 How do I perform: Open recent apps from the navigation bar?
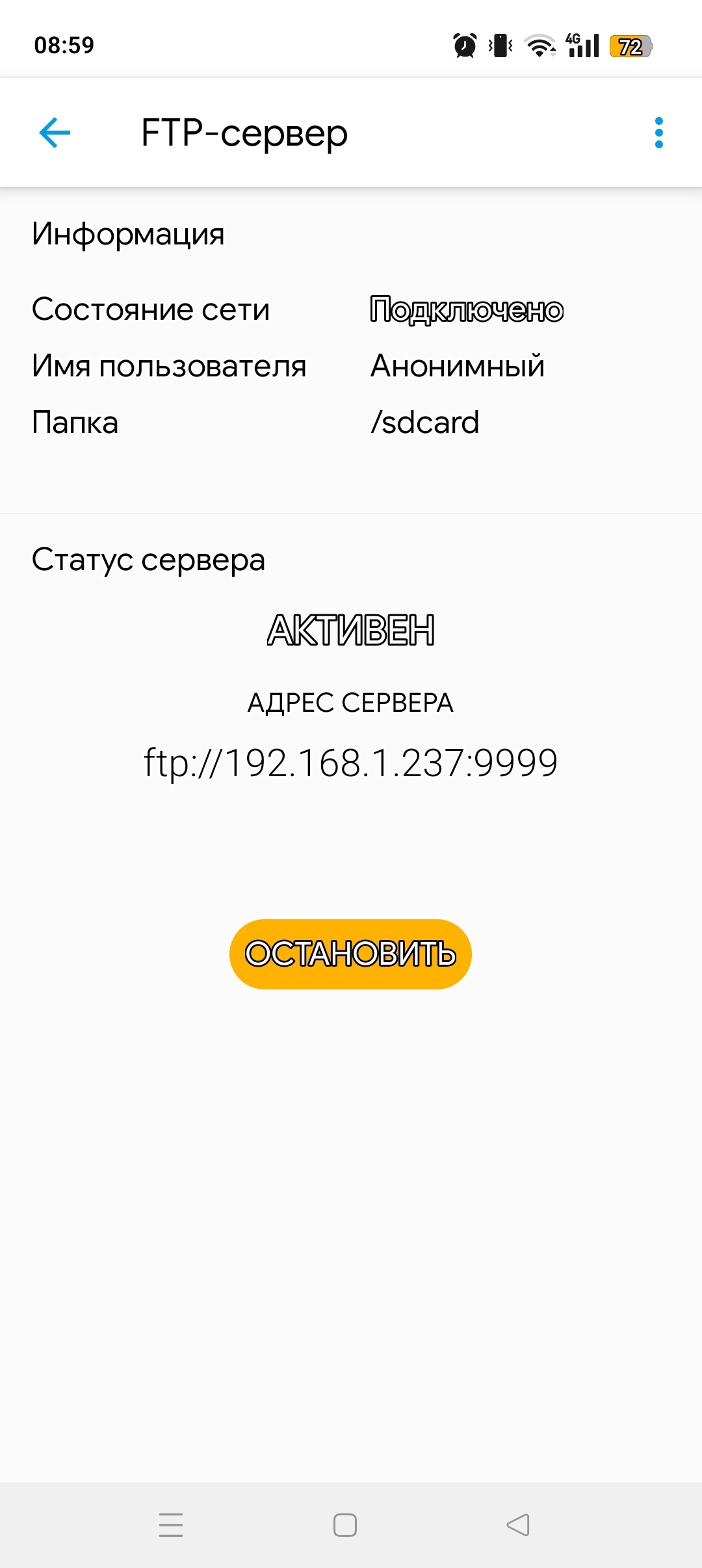[x=171, y=1524]
